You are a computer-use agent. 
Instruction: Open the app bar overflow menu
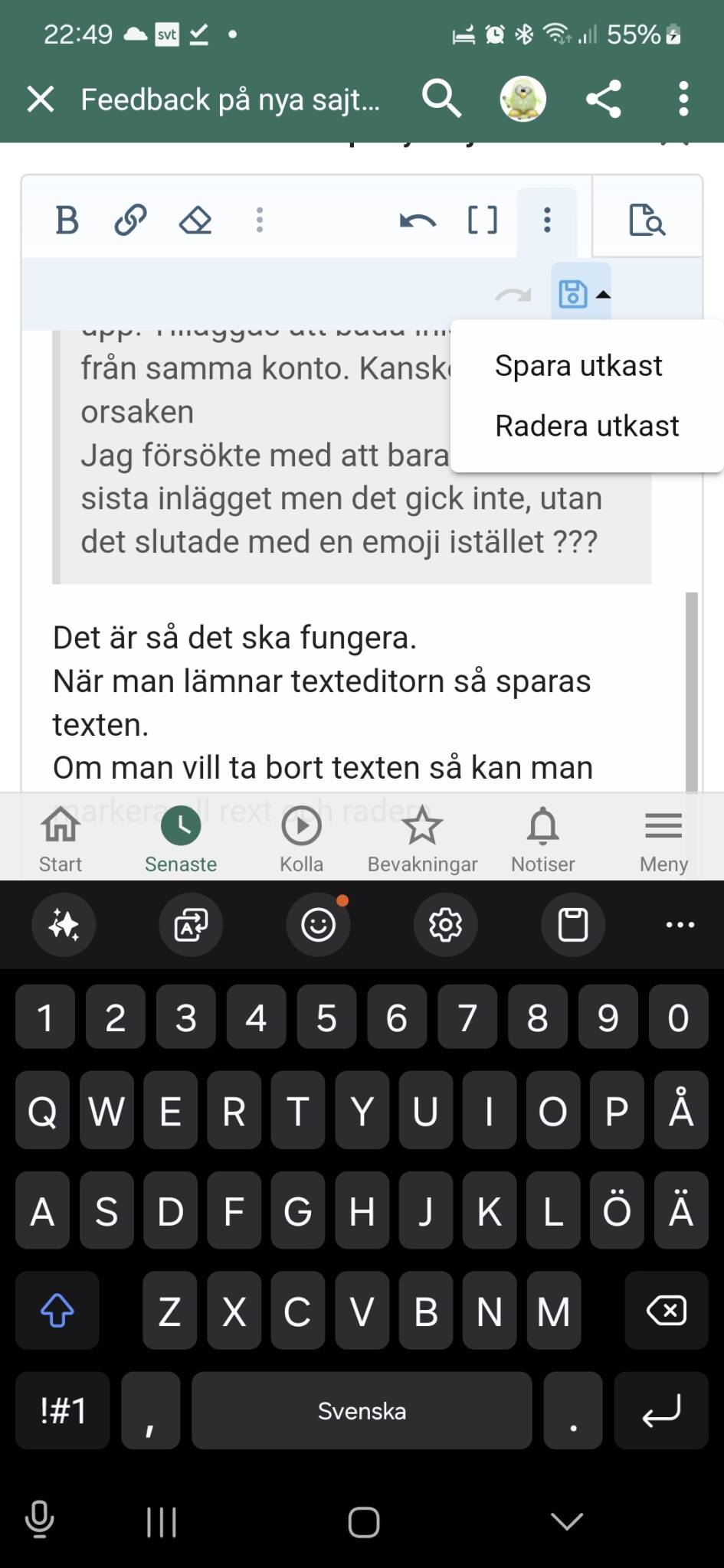683,99
